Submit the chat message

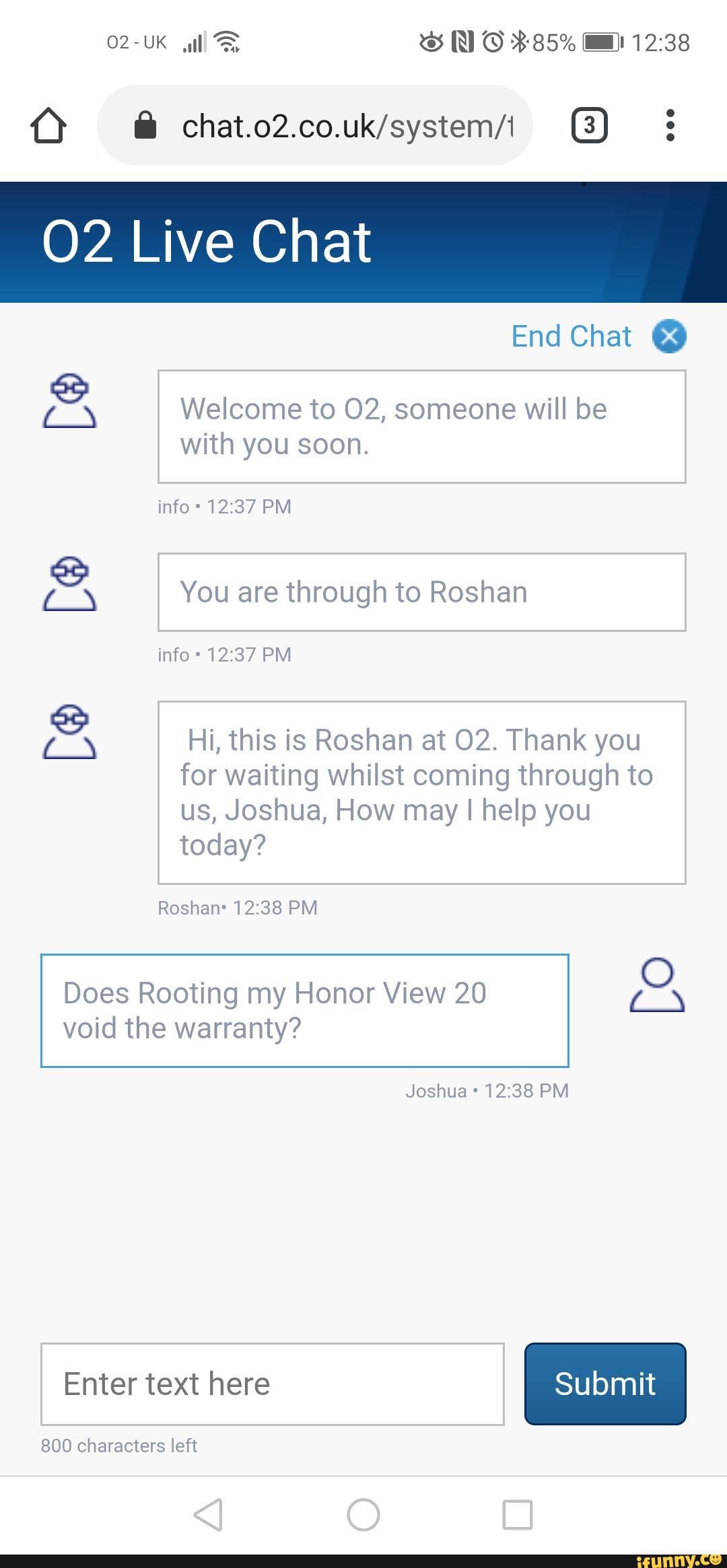(604, 1384)
